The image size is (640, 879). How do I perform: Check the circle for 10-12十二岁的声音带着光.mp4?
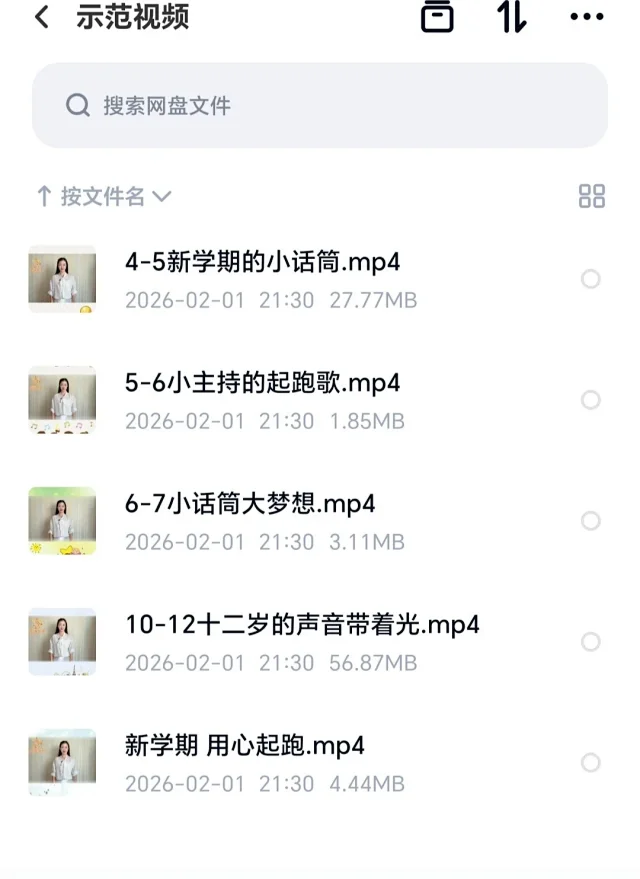click(x=591, y=642)
